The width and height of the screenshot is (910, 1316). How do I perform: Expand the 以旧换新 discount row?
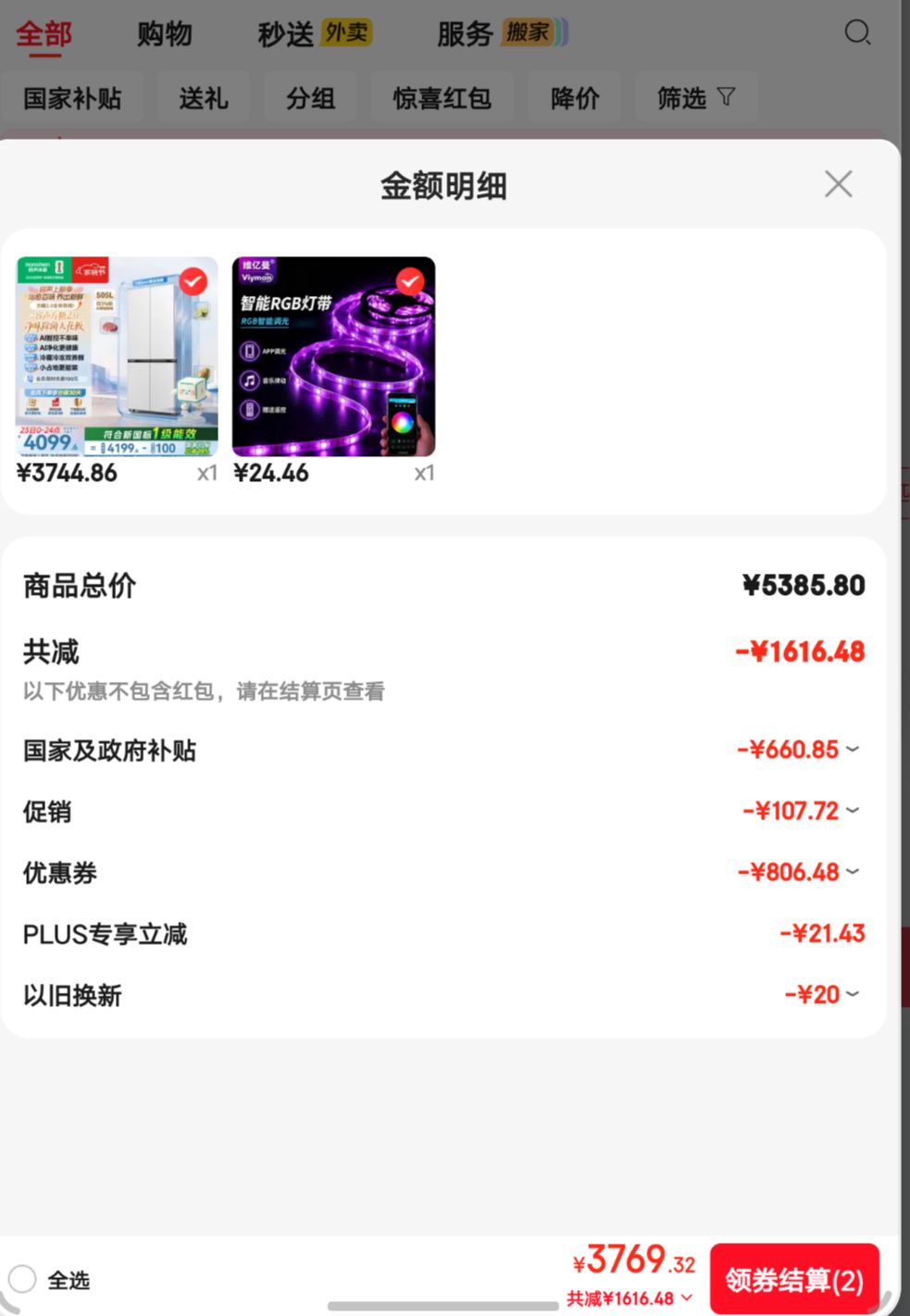(x=443, y=995)
